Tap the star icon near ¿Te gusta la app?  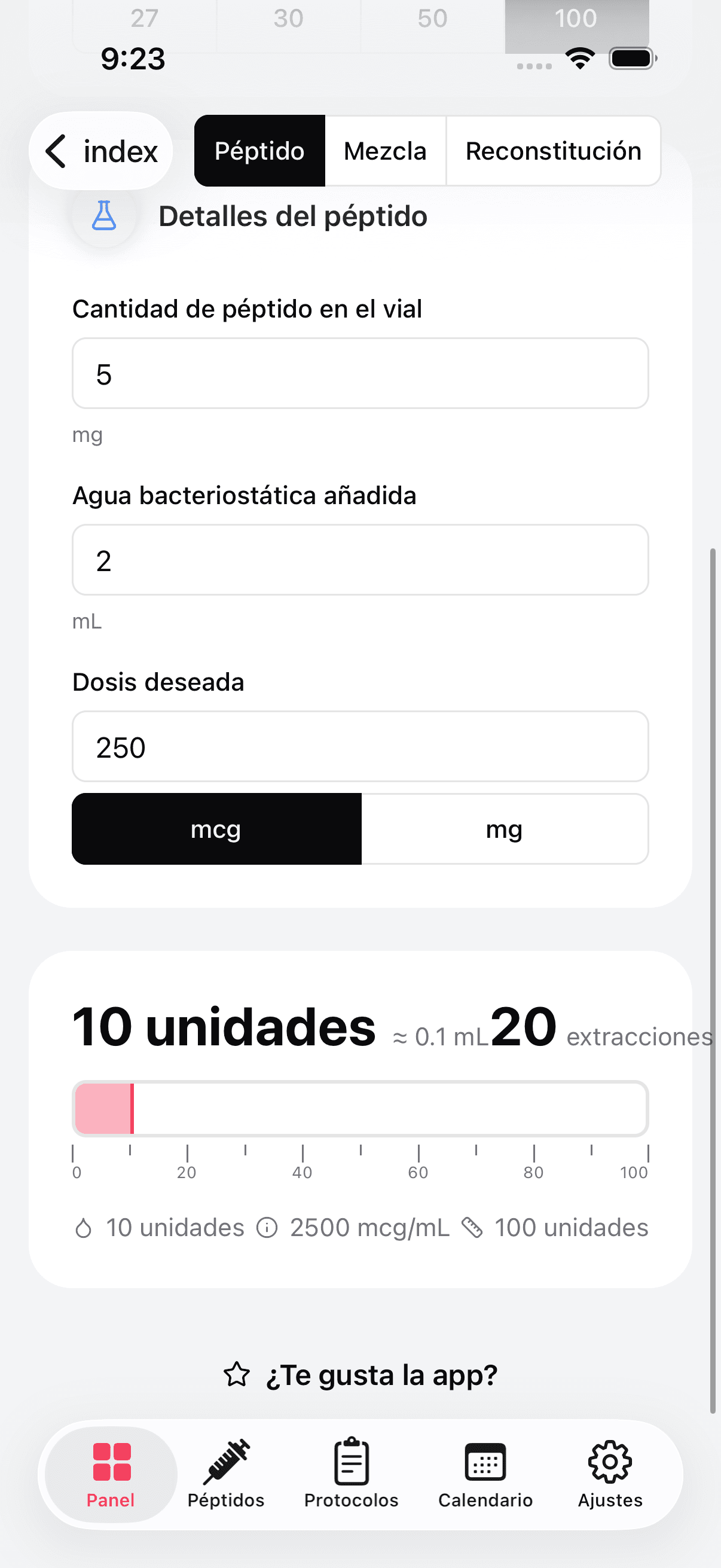(237, 1374)
